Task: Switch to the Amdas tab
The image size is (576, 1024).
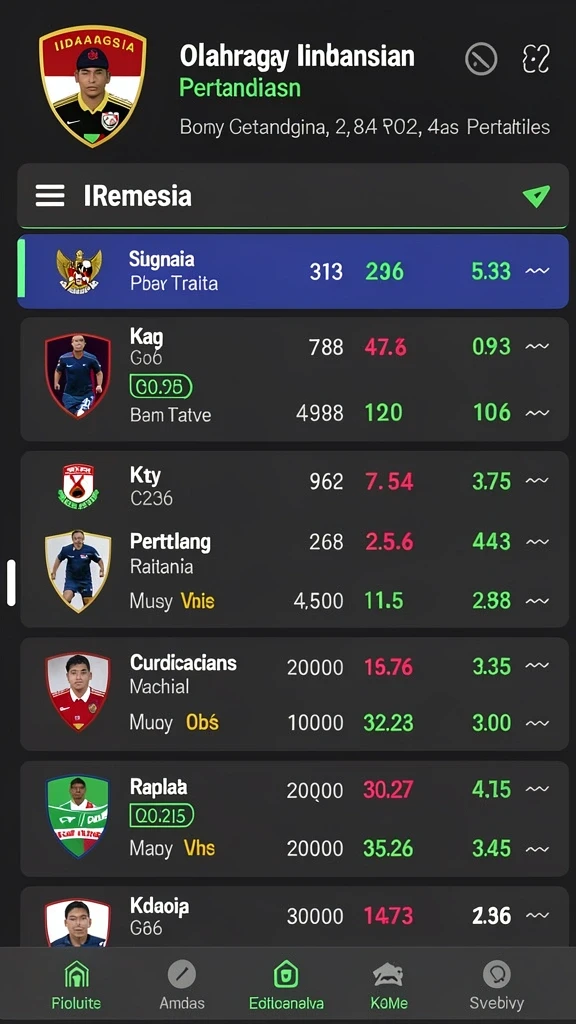Action: (x=182, y=985)
